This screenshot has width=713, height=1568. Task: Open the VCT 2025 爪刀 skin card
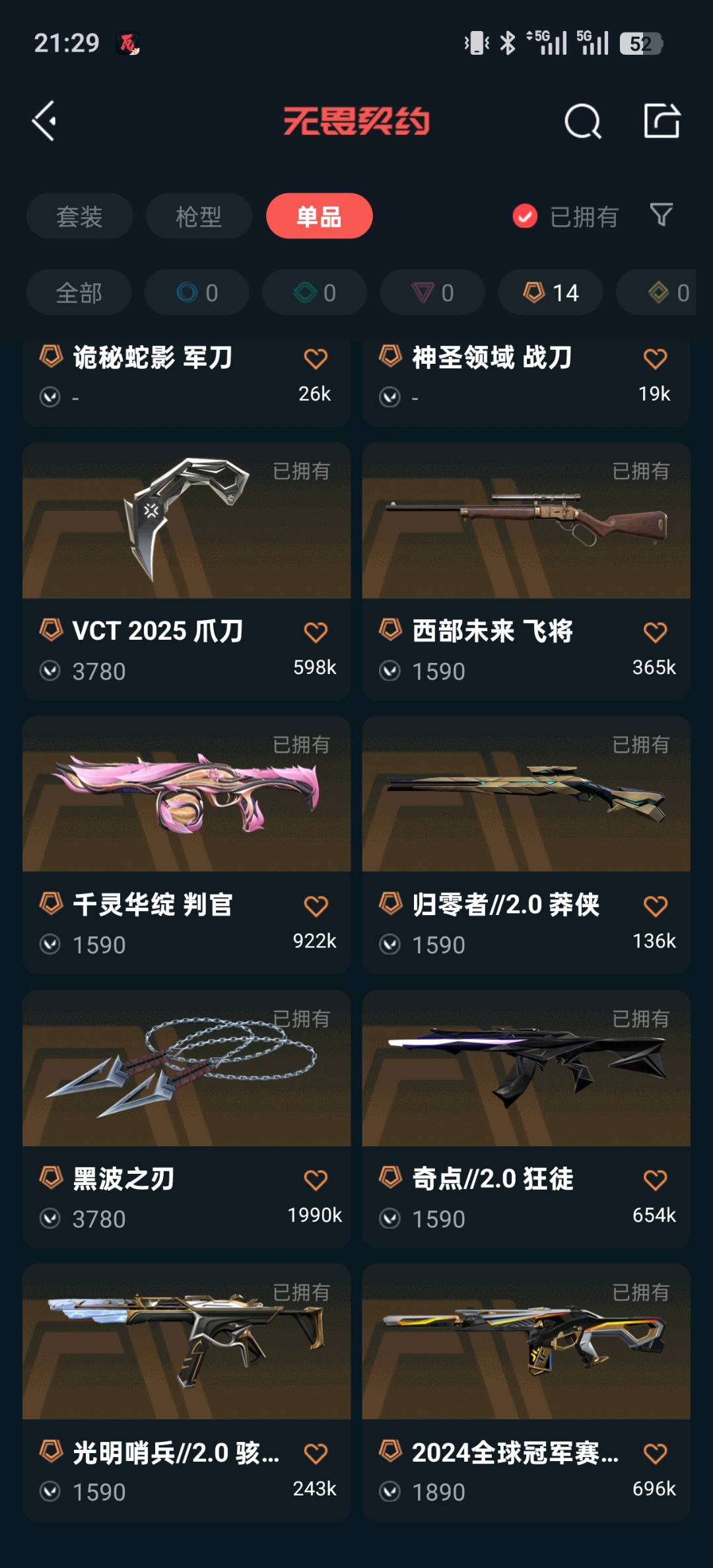186,571
